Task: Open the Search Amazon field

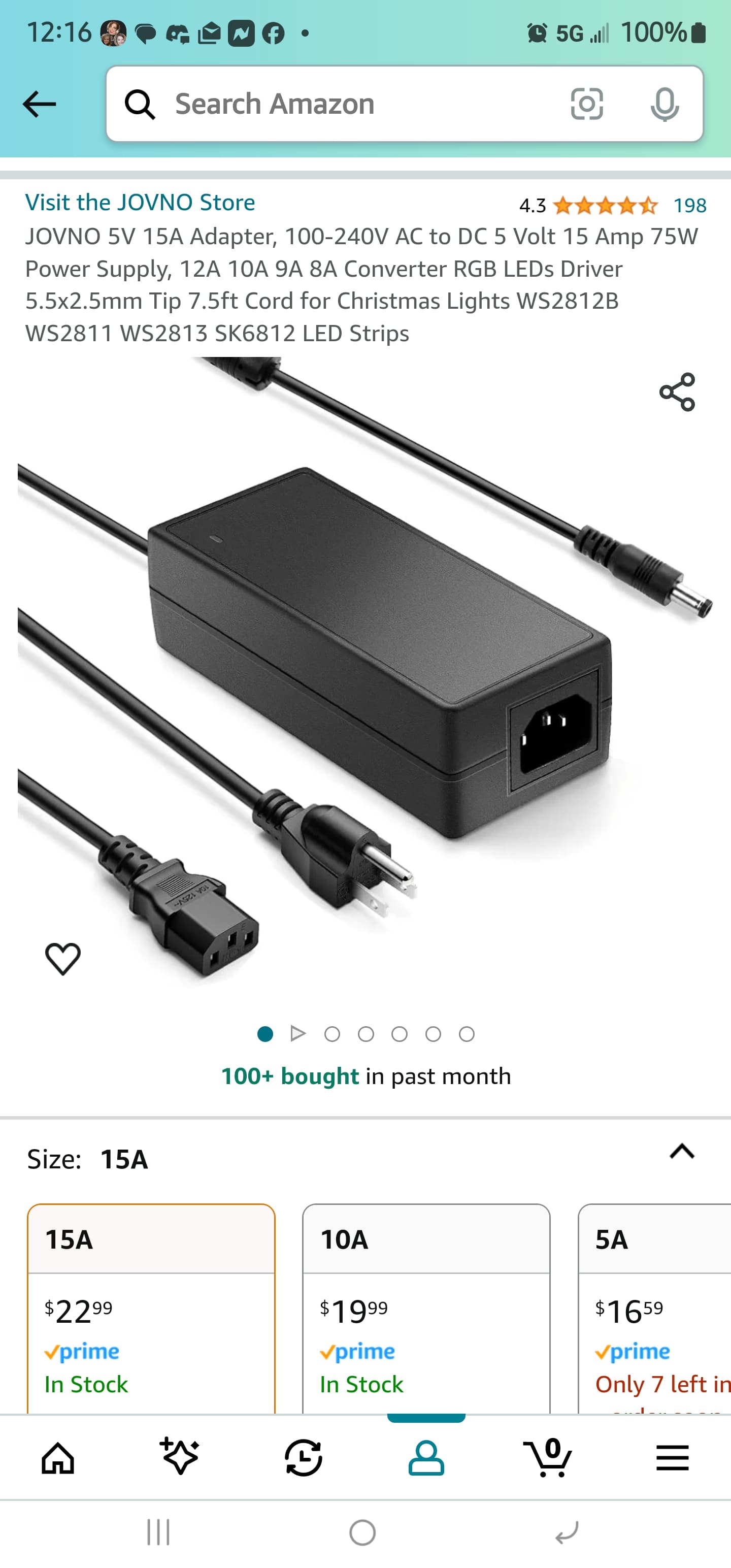Action: 341,104
